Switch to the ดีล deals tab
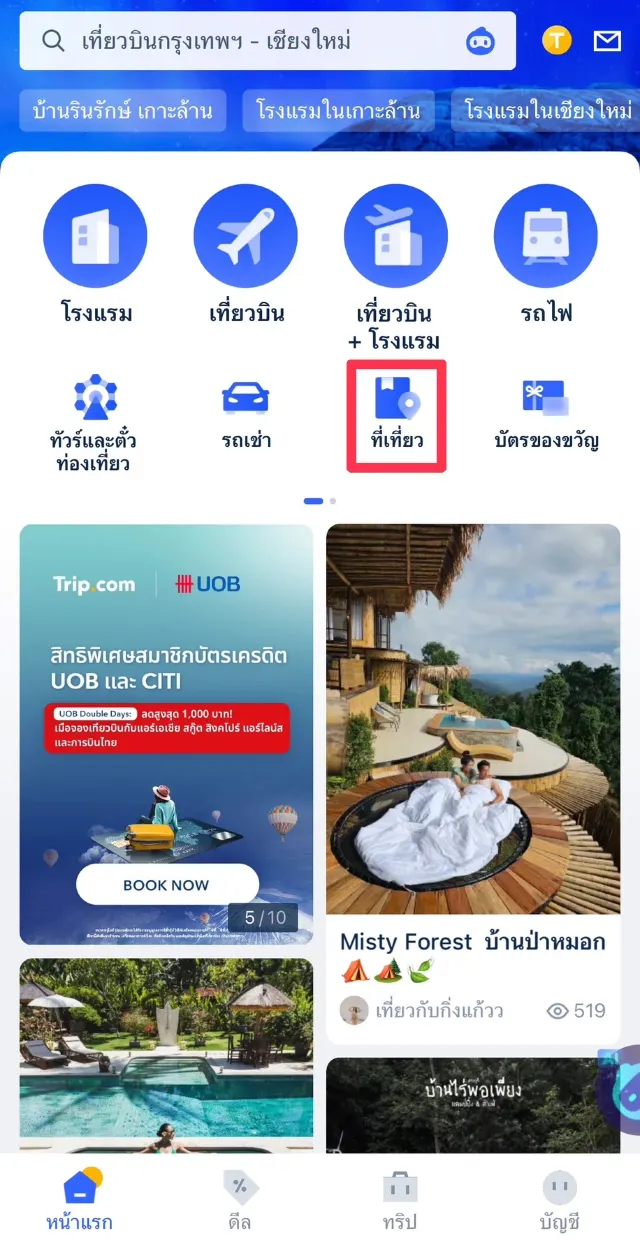Screen dimensions: 640x1249 239,1200
